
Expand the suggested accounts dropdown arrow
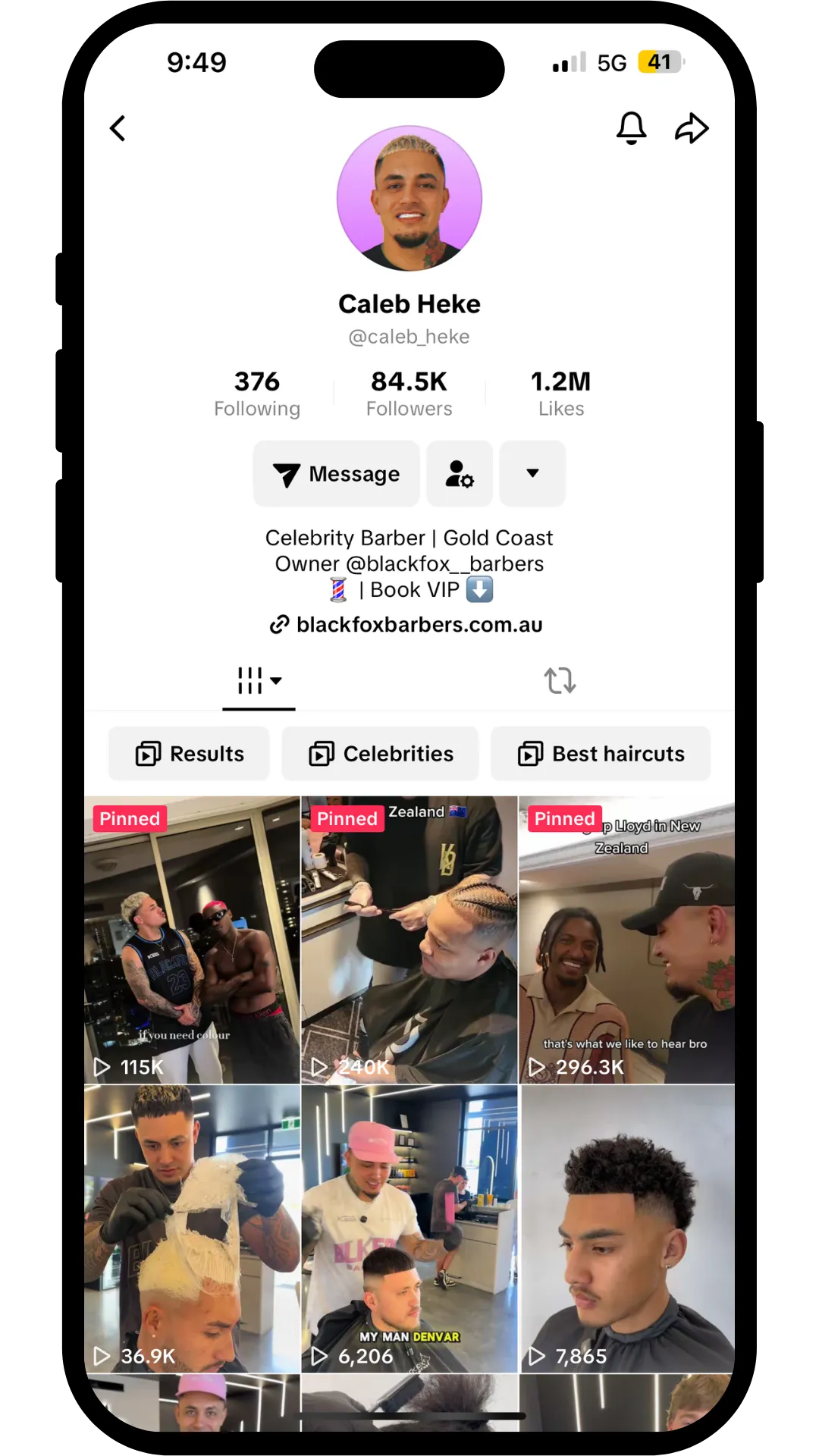[x=532, y=474]
